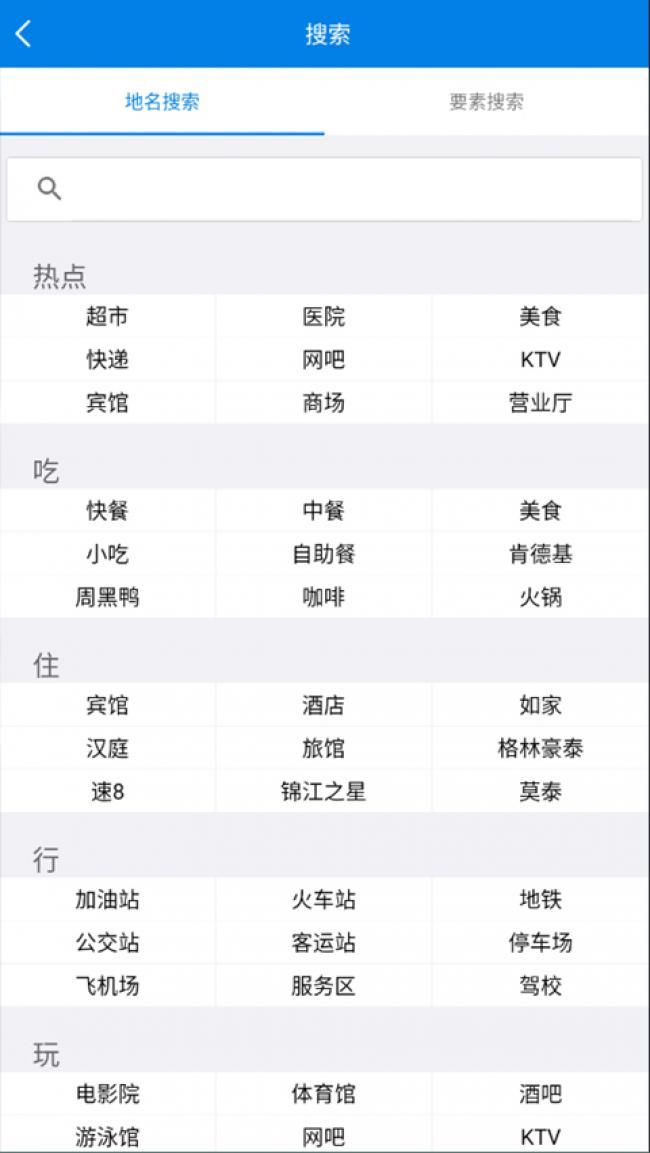The height and width of the screenshot is (1153, 650).
Task: Tap 电影院 under 玩
Action: 107,1094
